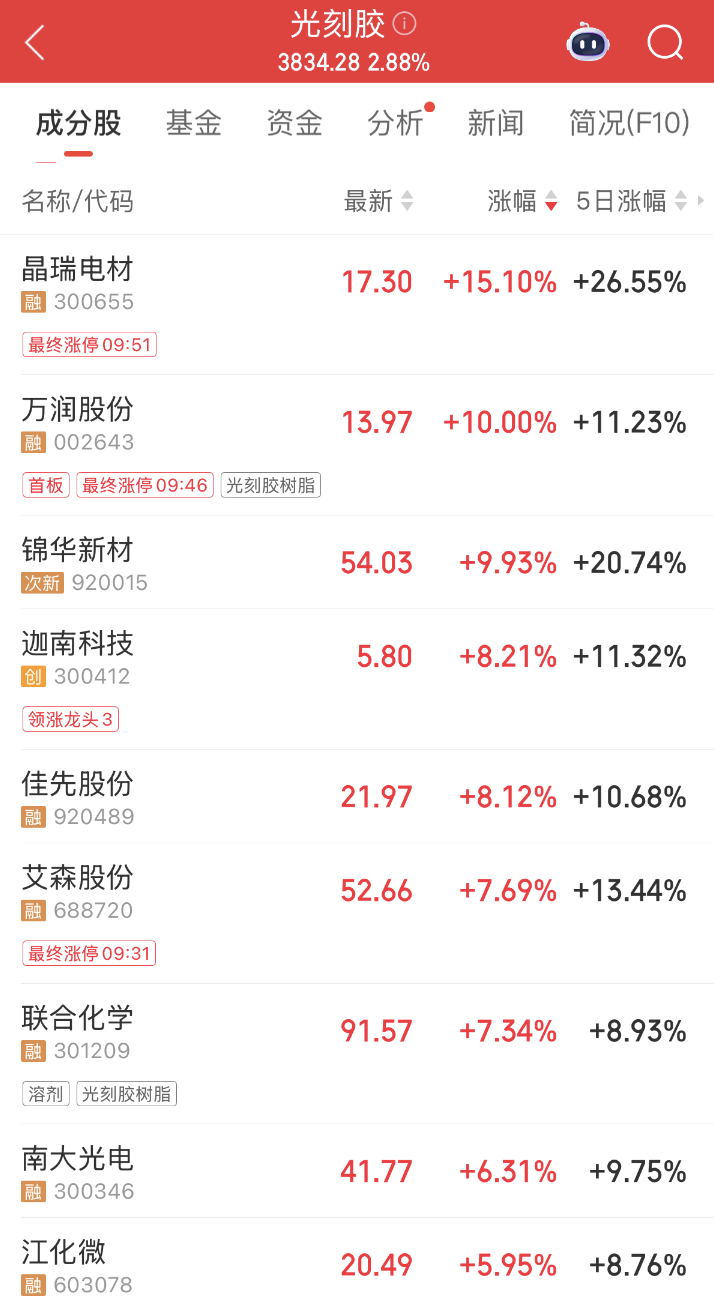Switch to the 基金 tab
714x1300 pixels.
click(194, 123)
